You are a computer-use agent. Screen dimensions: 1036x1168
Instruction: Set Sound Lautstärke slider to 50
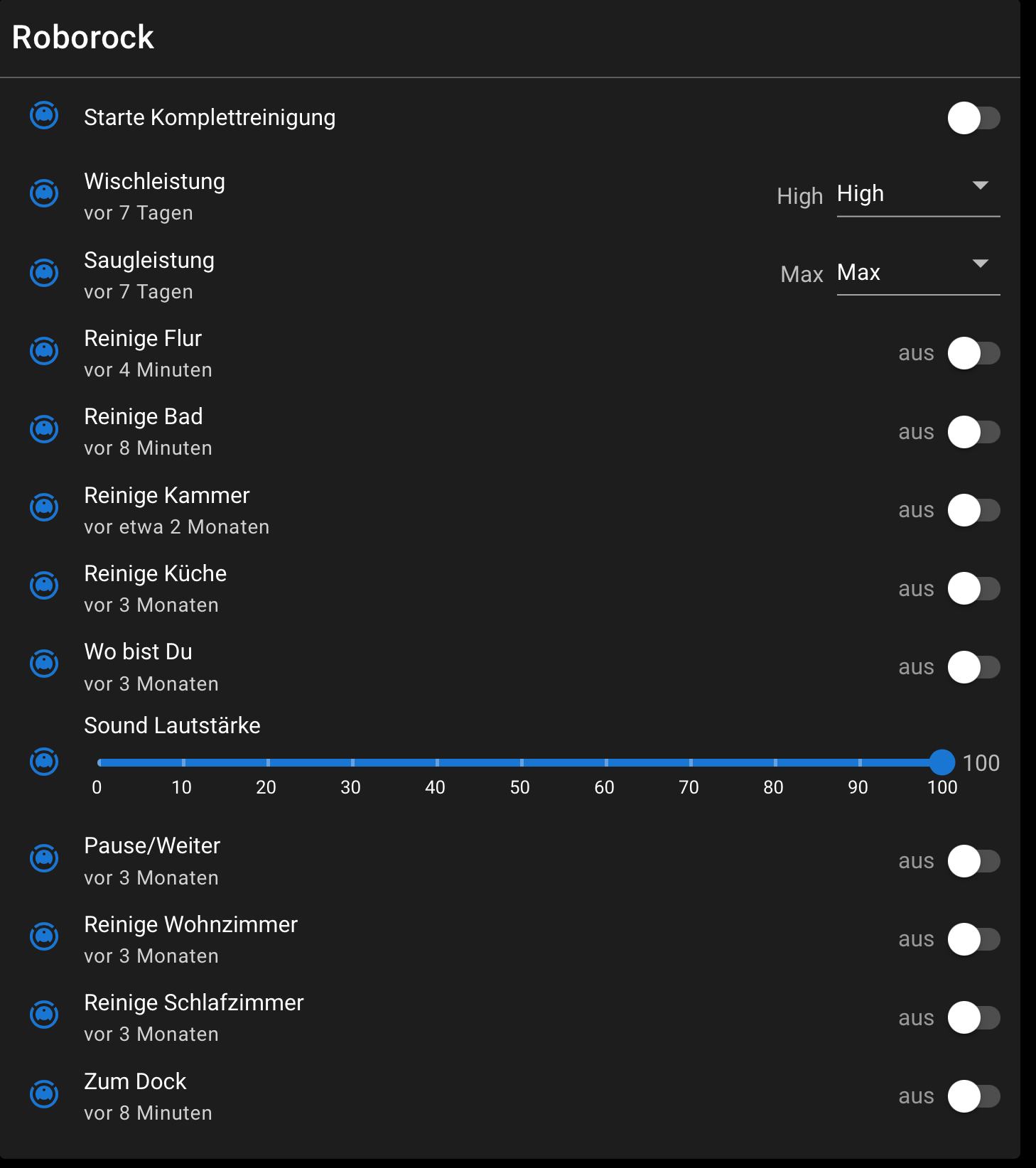522,762
